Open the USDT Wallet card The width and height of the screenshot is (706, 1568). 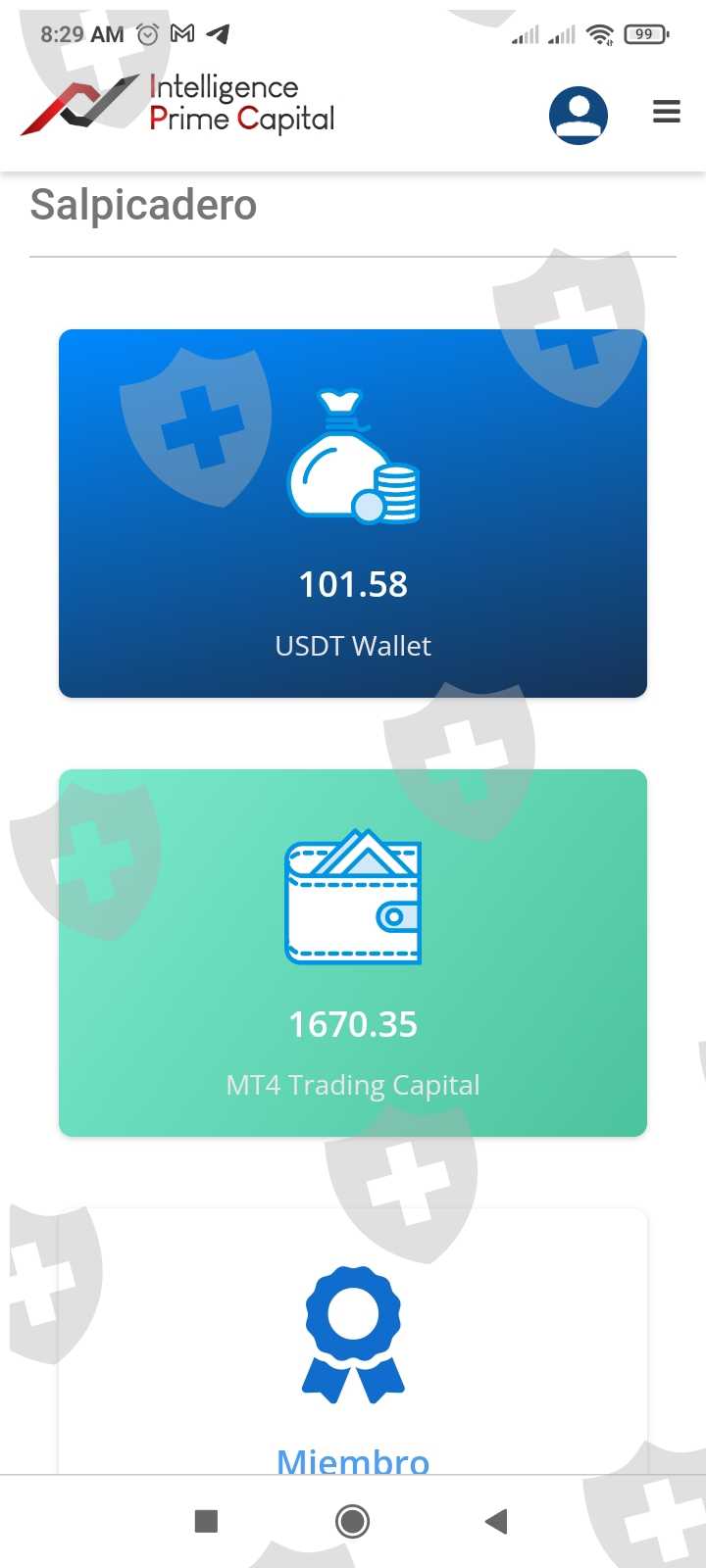pos(353,514)
